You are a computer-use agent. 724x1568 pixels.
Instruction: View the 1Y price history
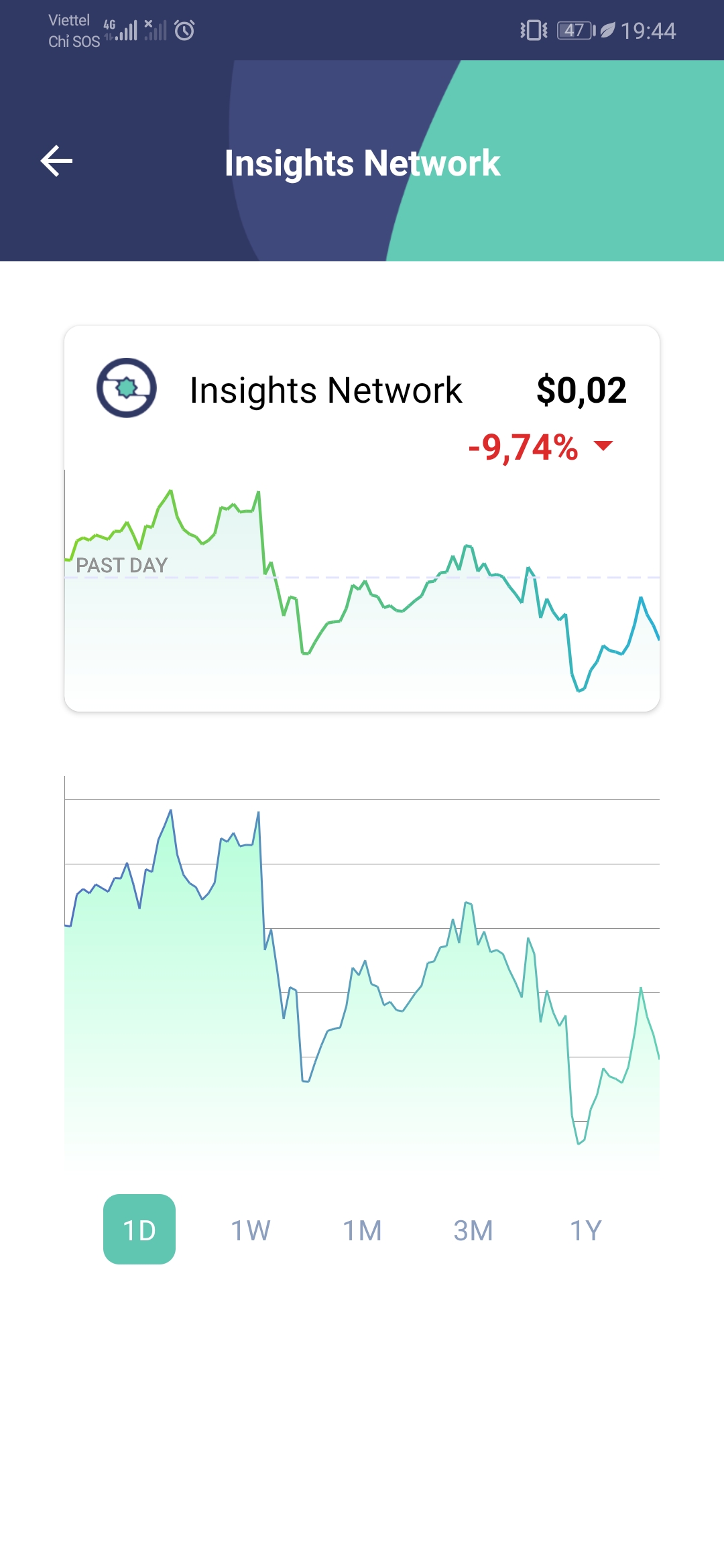(x=585, y=1230)
